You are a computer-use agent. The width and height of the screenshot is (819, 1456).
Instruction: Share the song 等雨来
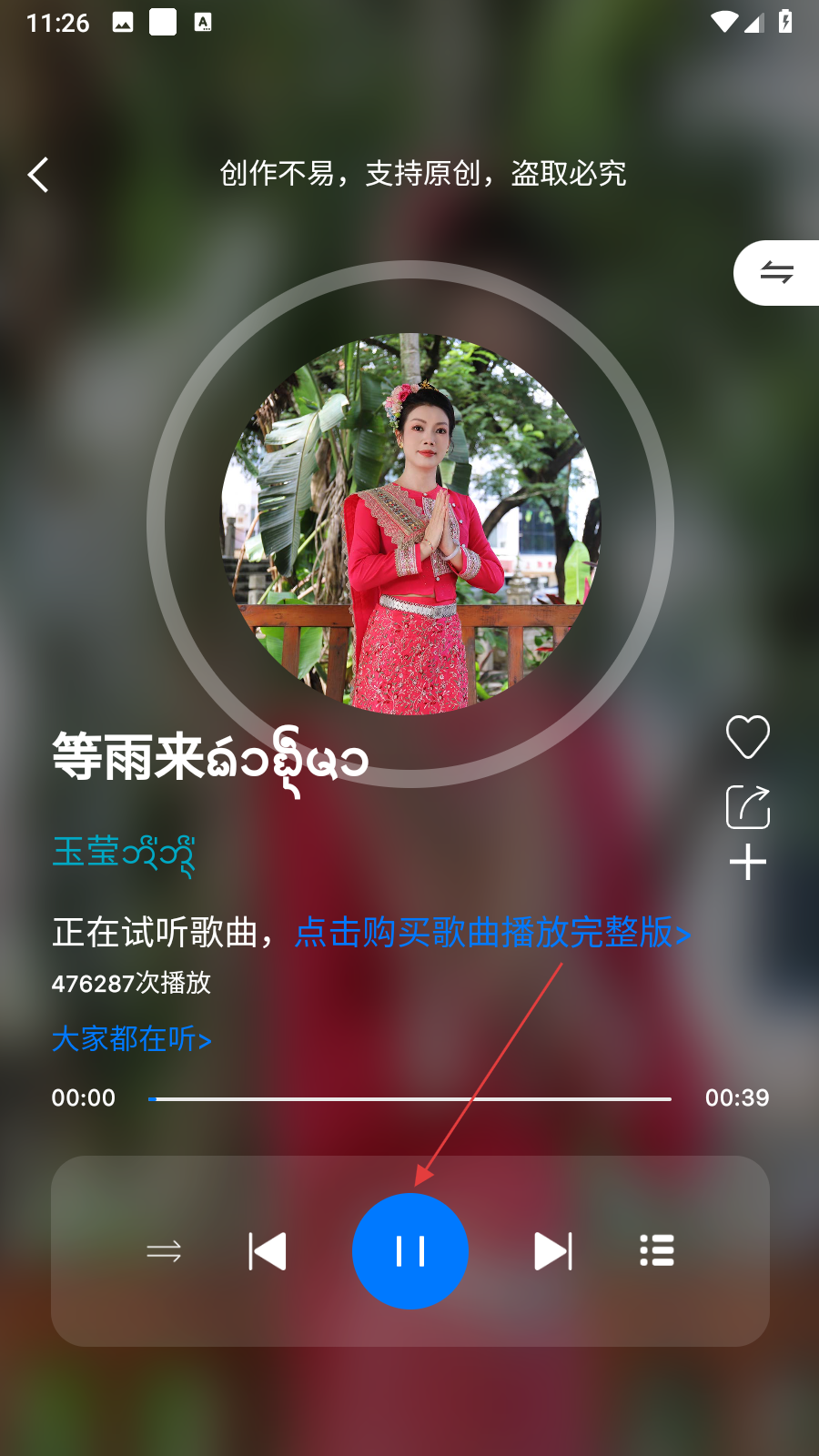[747, 807]
